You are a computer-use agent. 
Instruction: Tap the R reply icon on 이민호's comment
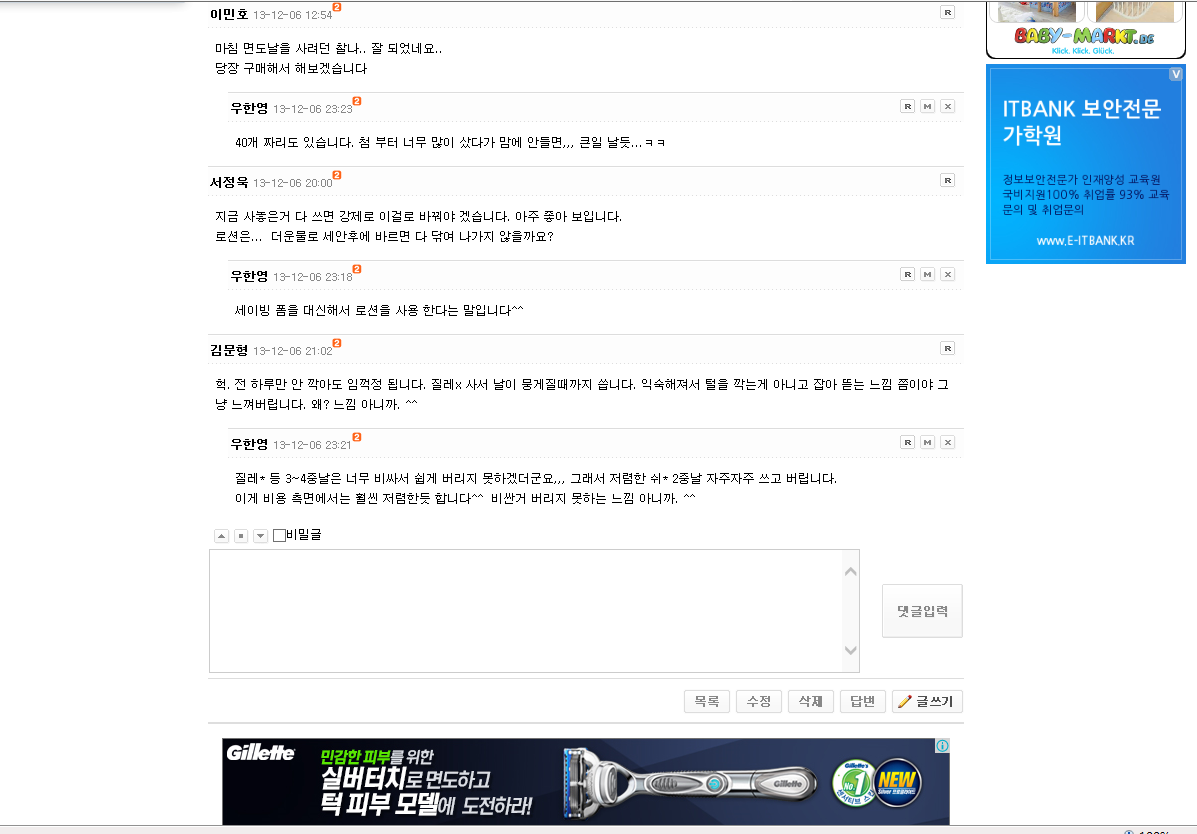(947, 12)
